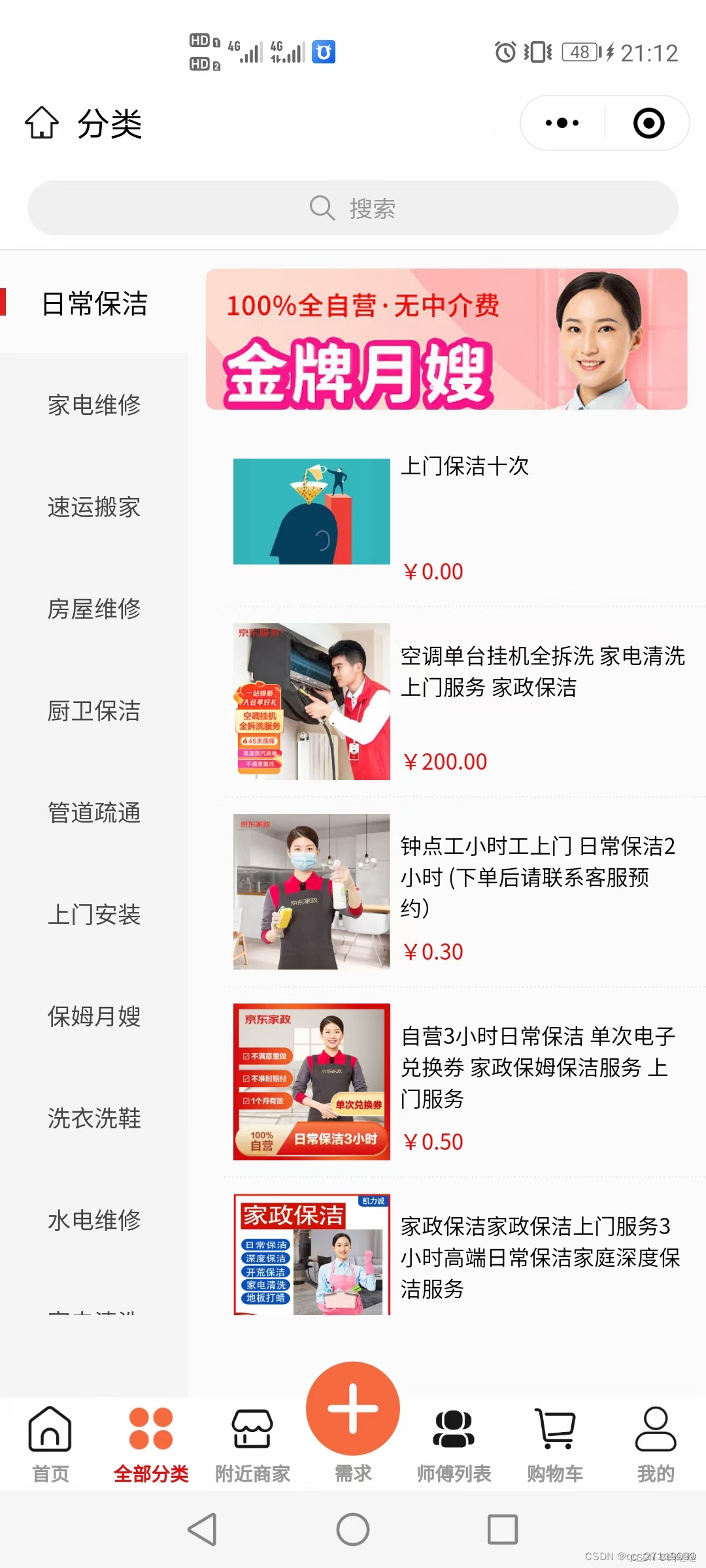Tap the 搜索 search box
This screenshot has width=706, height=1568.
(353, 208)
